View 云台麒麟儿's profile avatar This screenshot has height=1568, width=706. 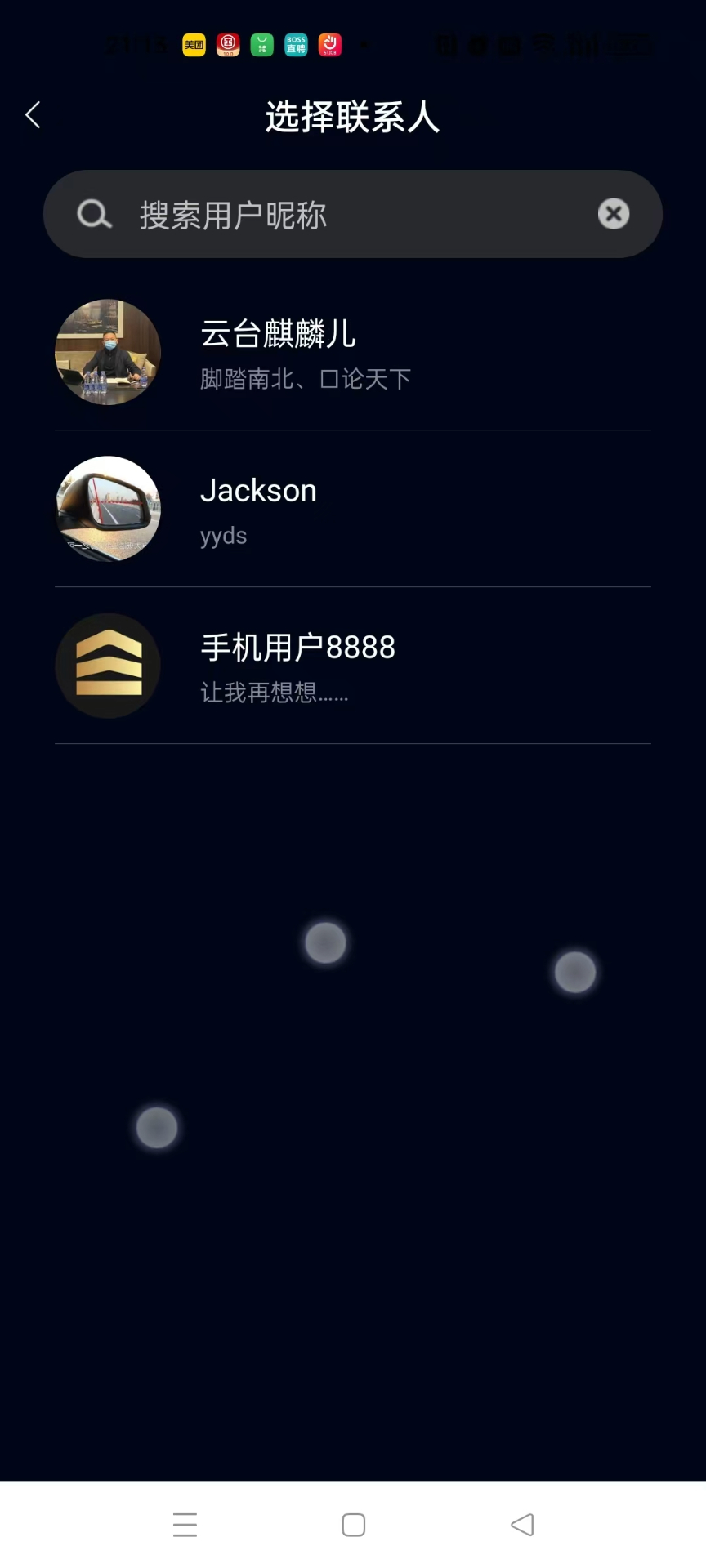pyautogui.click(x=107, y=353)
